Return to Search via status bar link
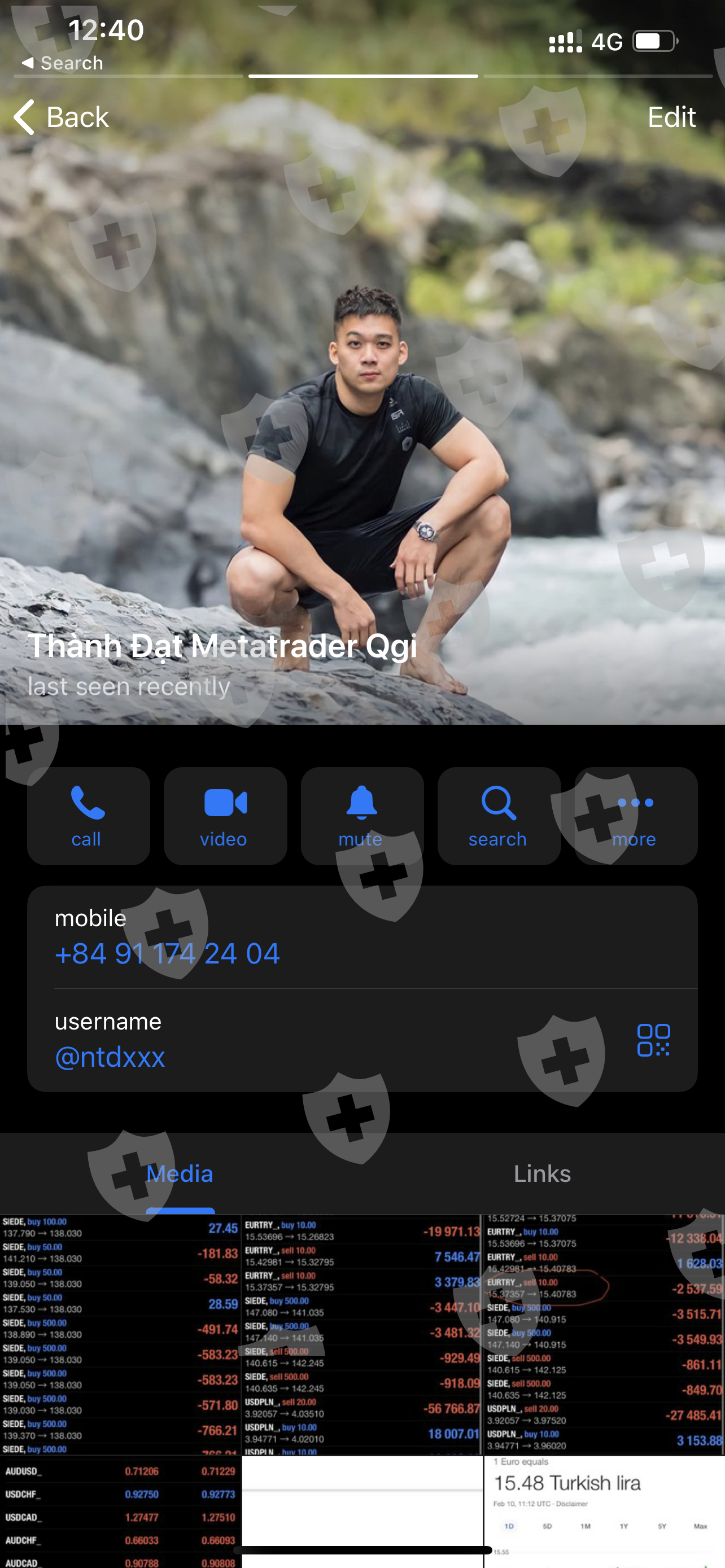725x1568 pixels. tap(62, 63)
